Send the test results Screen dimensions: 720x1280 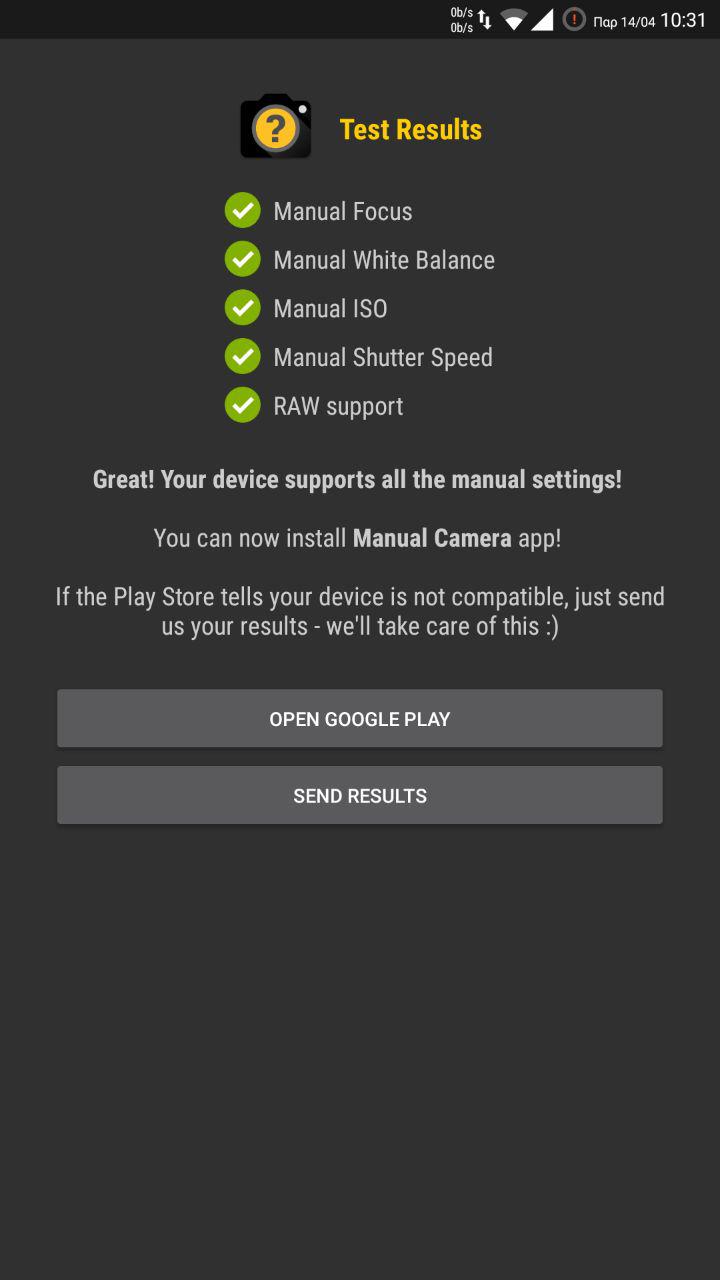pos(360,795)
